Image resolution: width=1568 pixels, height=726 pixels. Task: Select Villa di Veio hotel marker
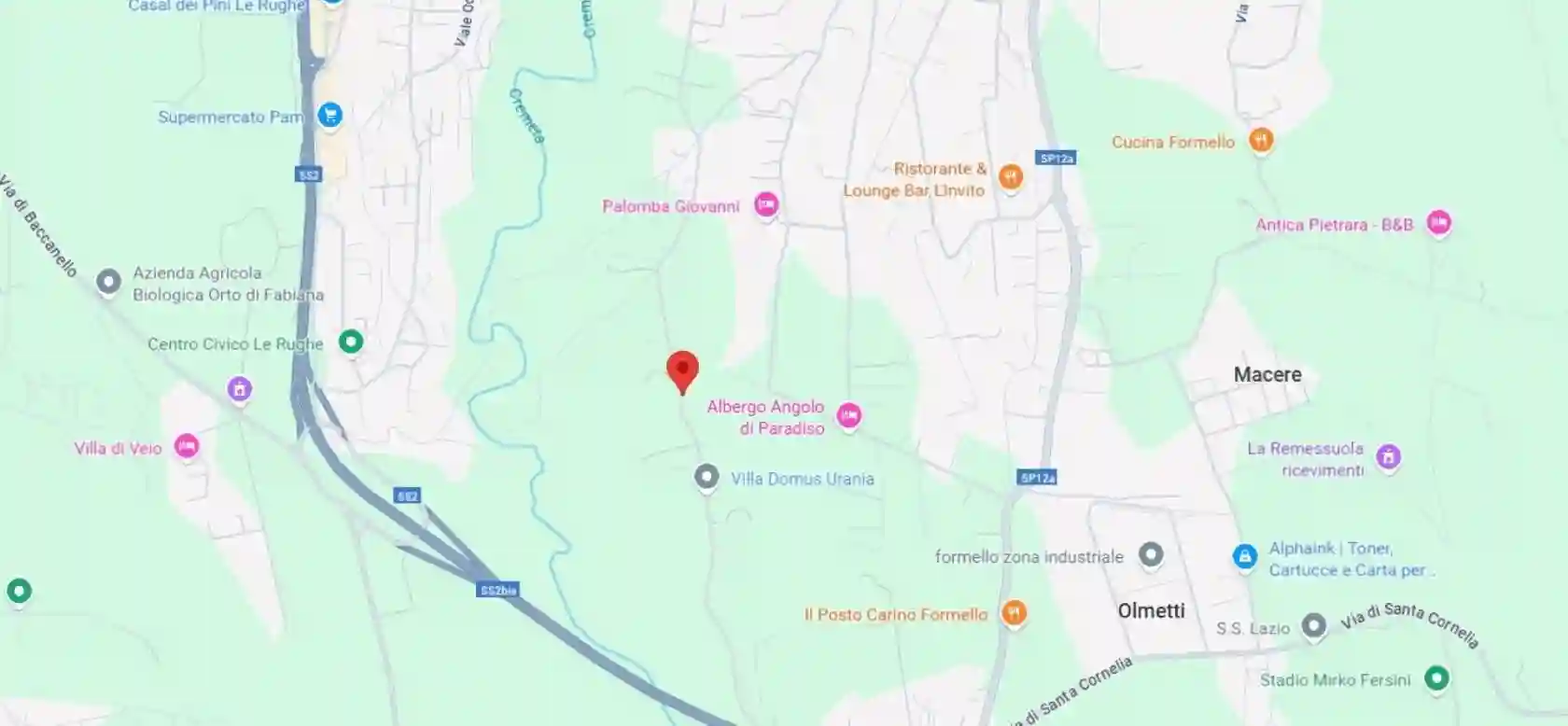pyautogui.click(x=187, y=446)
